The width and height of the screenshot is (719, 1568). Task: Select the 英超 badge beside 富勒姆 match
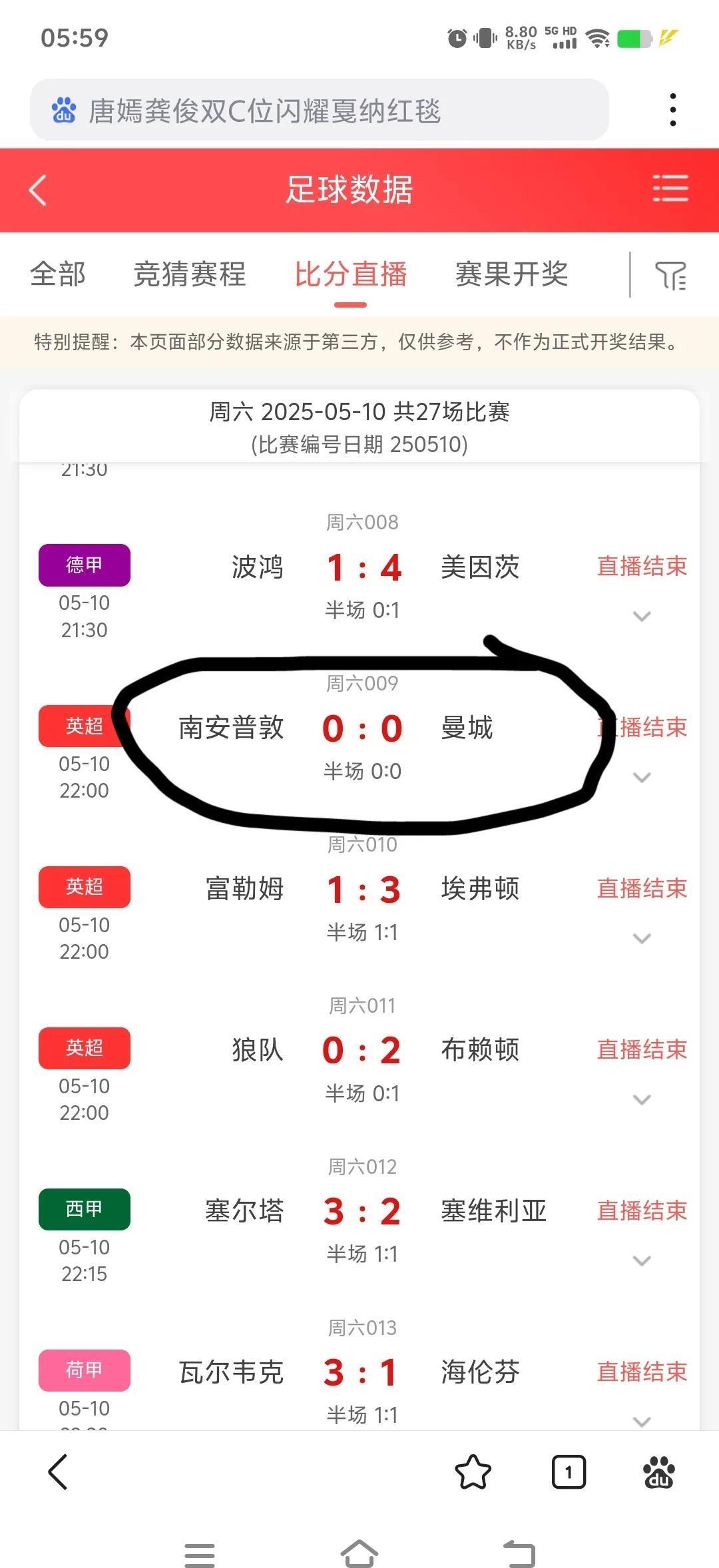pos(84,887)
